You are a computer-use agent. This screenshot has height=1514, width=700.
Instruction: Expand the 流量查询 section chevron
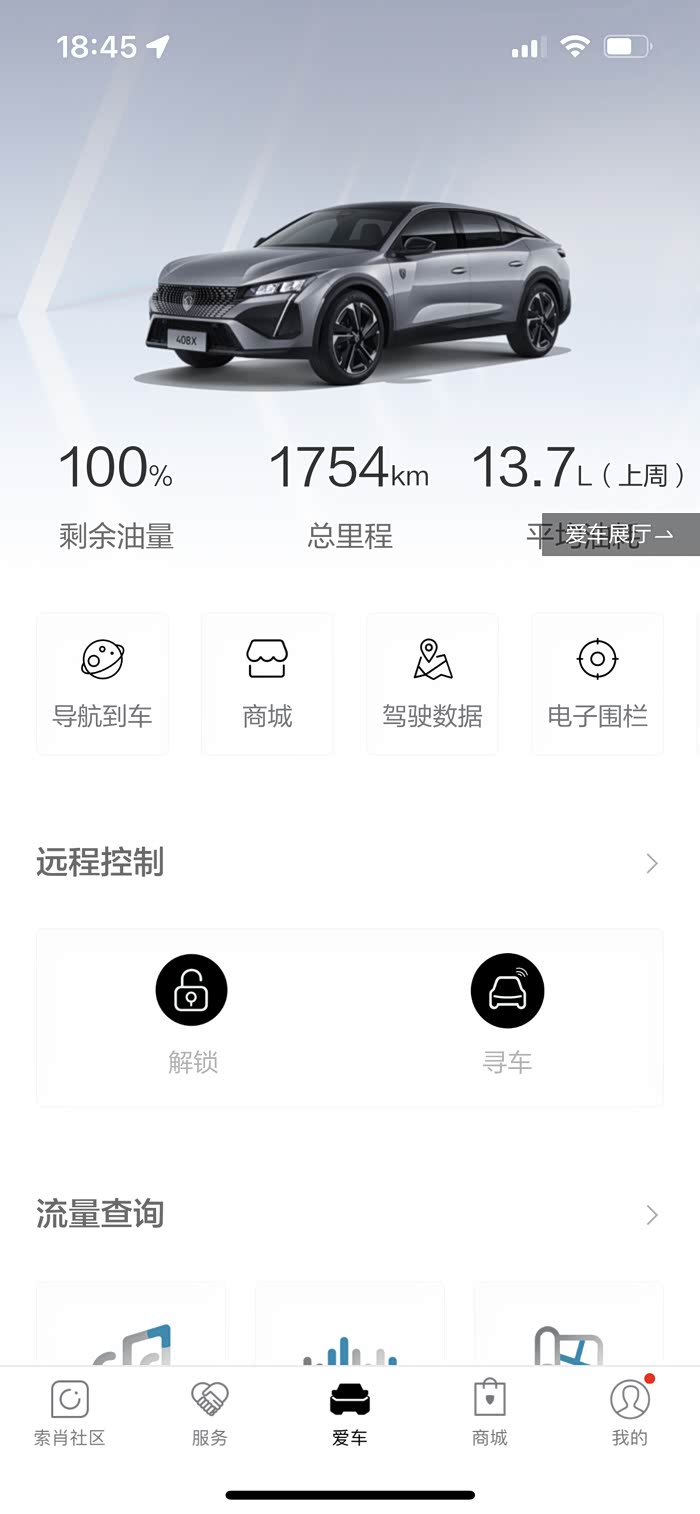click(652, 1215)
